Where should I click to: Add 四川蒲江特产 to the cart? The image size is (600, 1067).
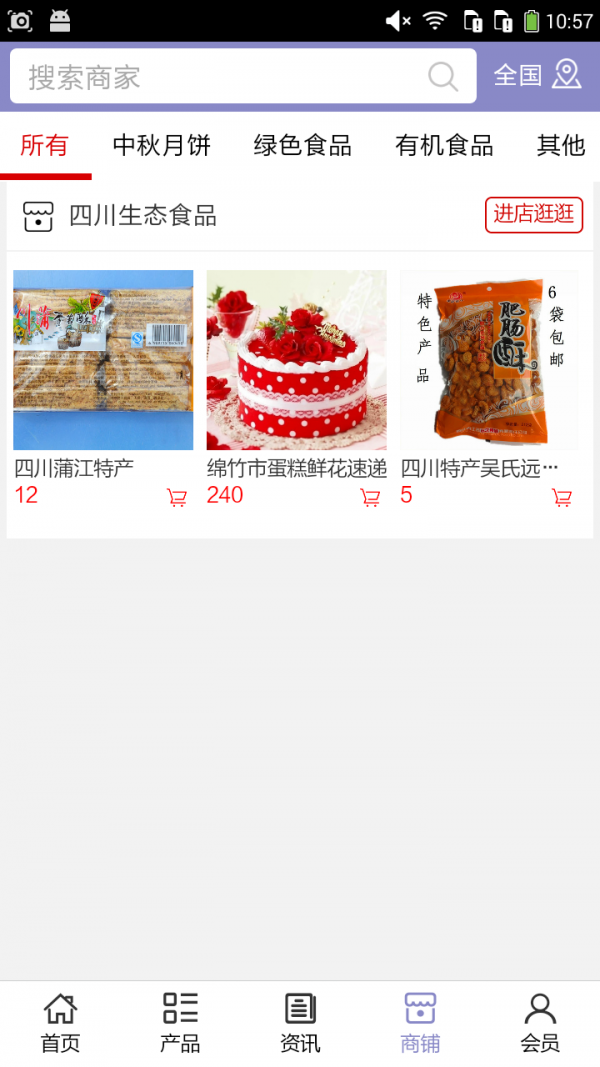click(x=177, y=497)
